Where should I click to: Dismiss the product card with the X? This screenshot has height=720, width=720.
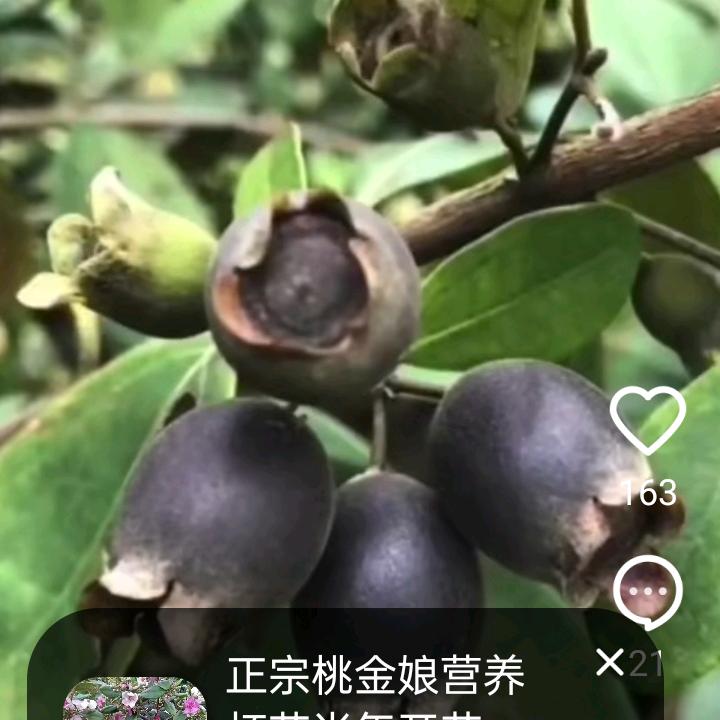(610, 662)
